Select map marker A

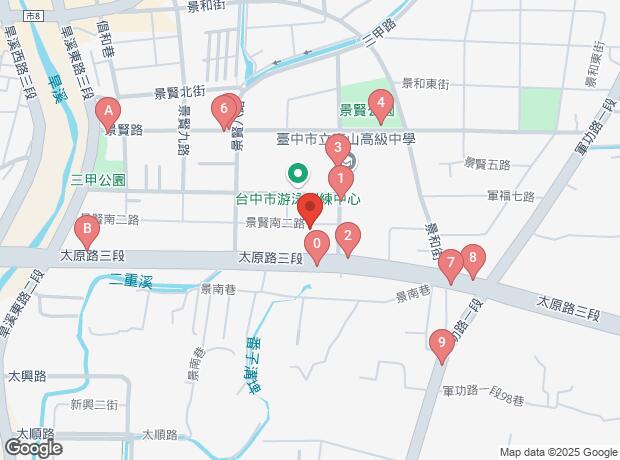tap(108, 112)
